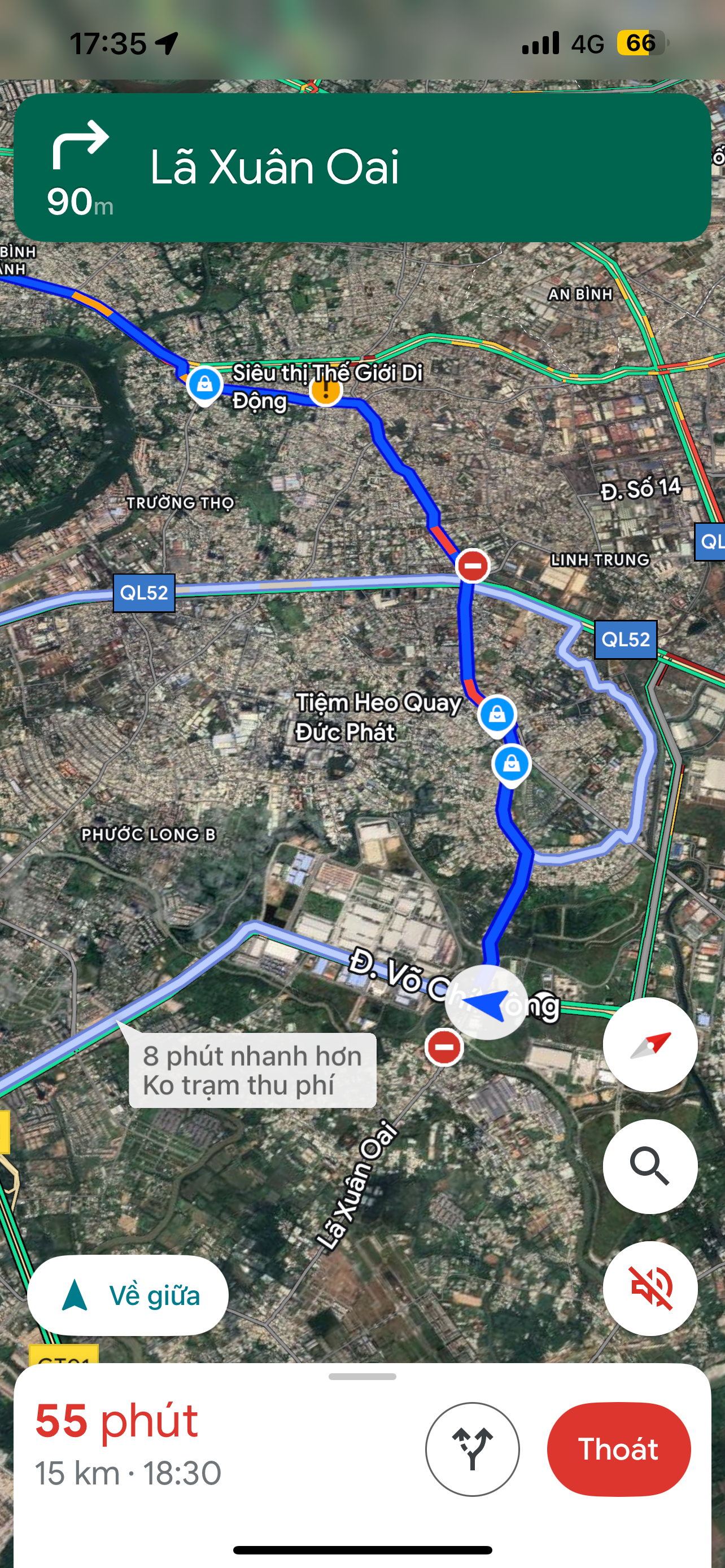Viewport: 725px width, 1568px height.
Task: Unmute voice guidance speaker button
Action: tap(650, 1288)
